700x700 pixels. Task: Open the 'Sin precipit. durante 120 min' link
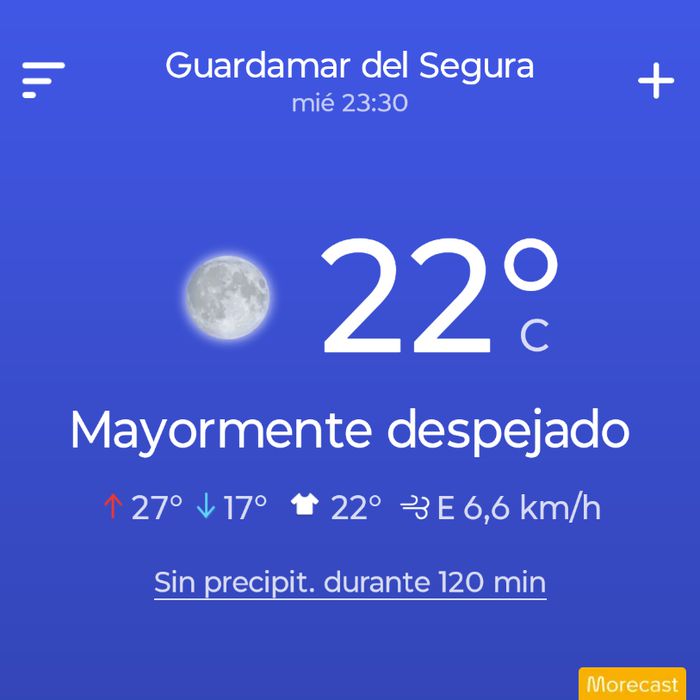coord(350,582)
